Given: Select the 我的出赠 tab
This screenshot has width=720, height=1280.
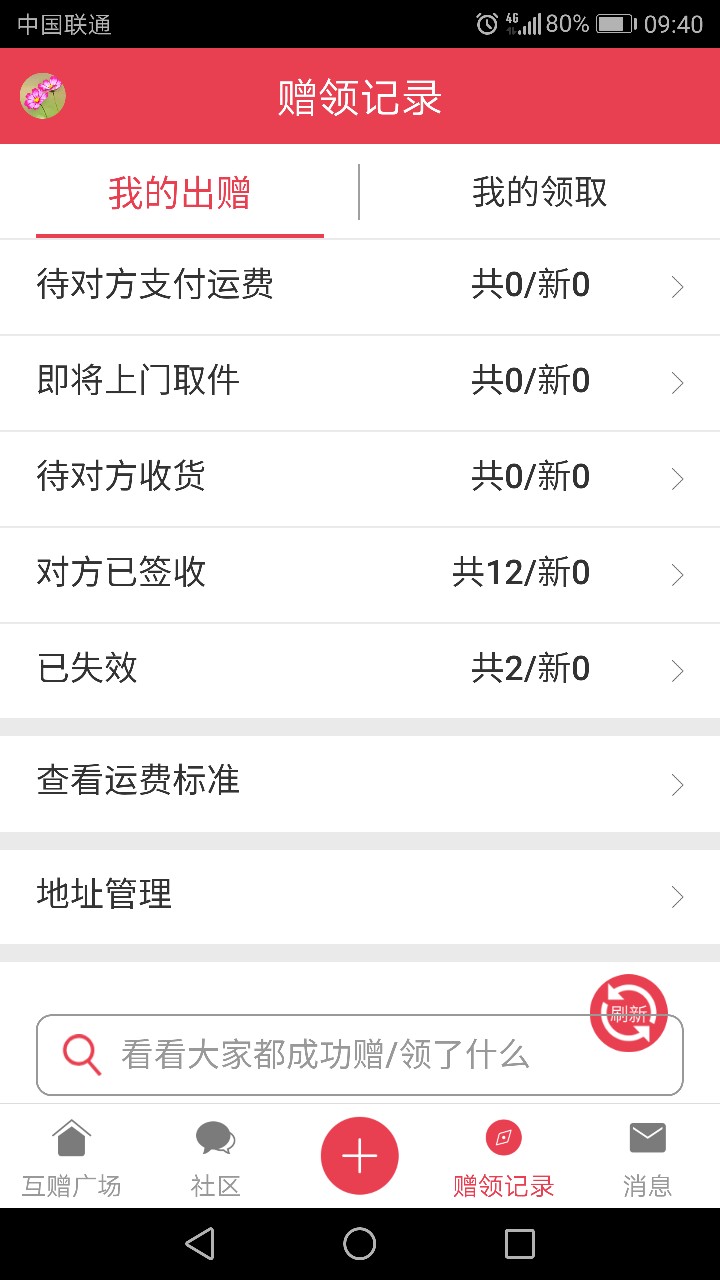Looking at the screenshot, I should (x=180, y=192).
